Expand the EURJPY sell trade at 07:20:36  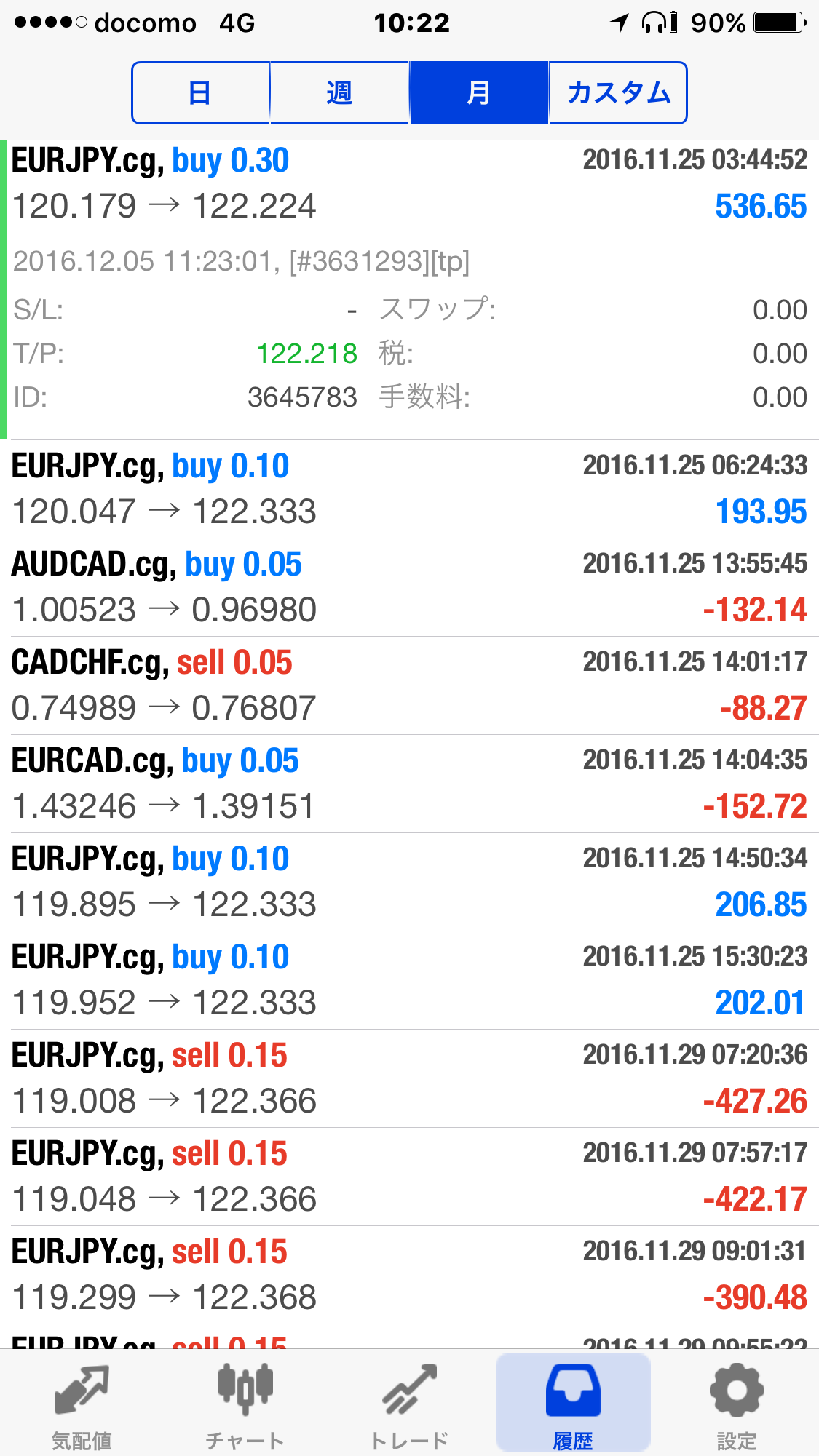409,1078
